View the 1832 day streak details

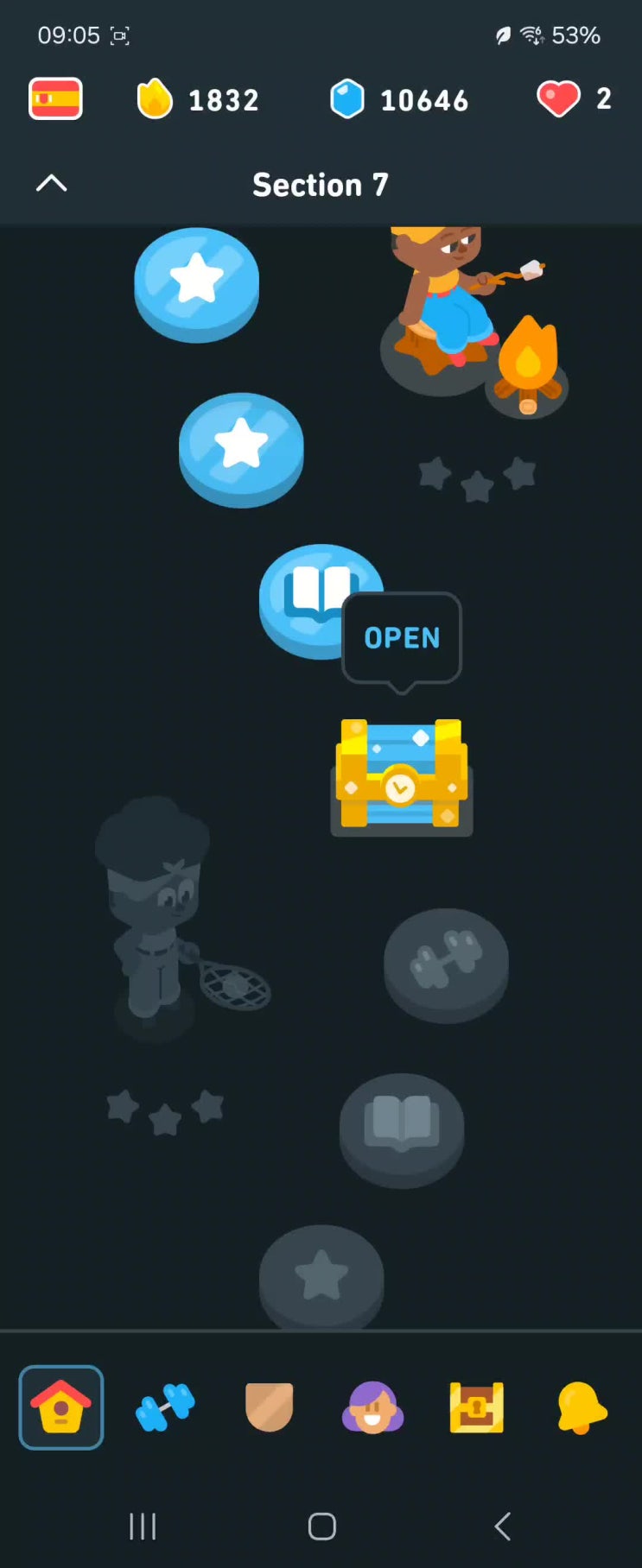pos(199,100)
